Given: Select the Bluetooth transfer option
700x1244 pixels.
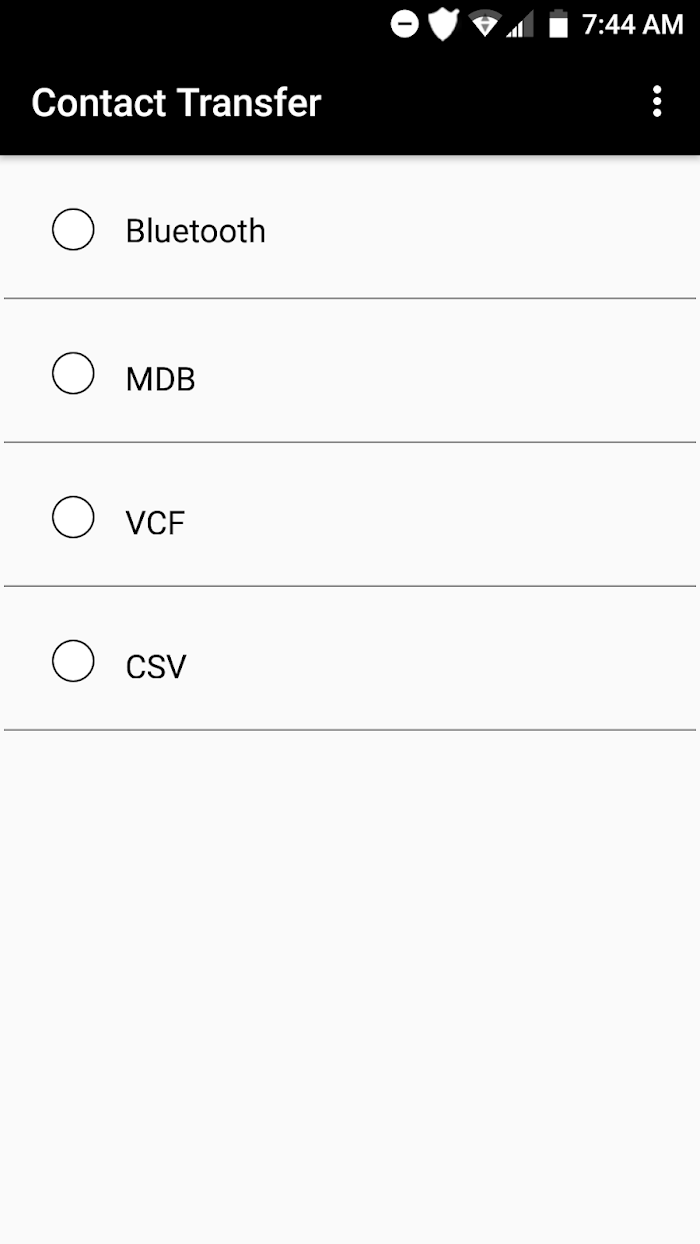Looking at the screenshot, I should tap(73, 230).
